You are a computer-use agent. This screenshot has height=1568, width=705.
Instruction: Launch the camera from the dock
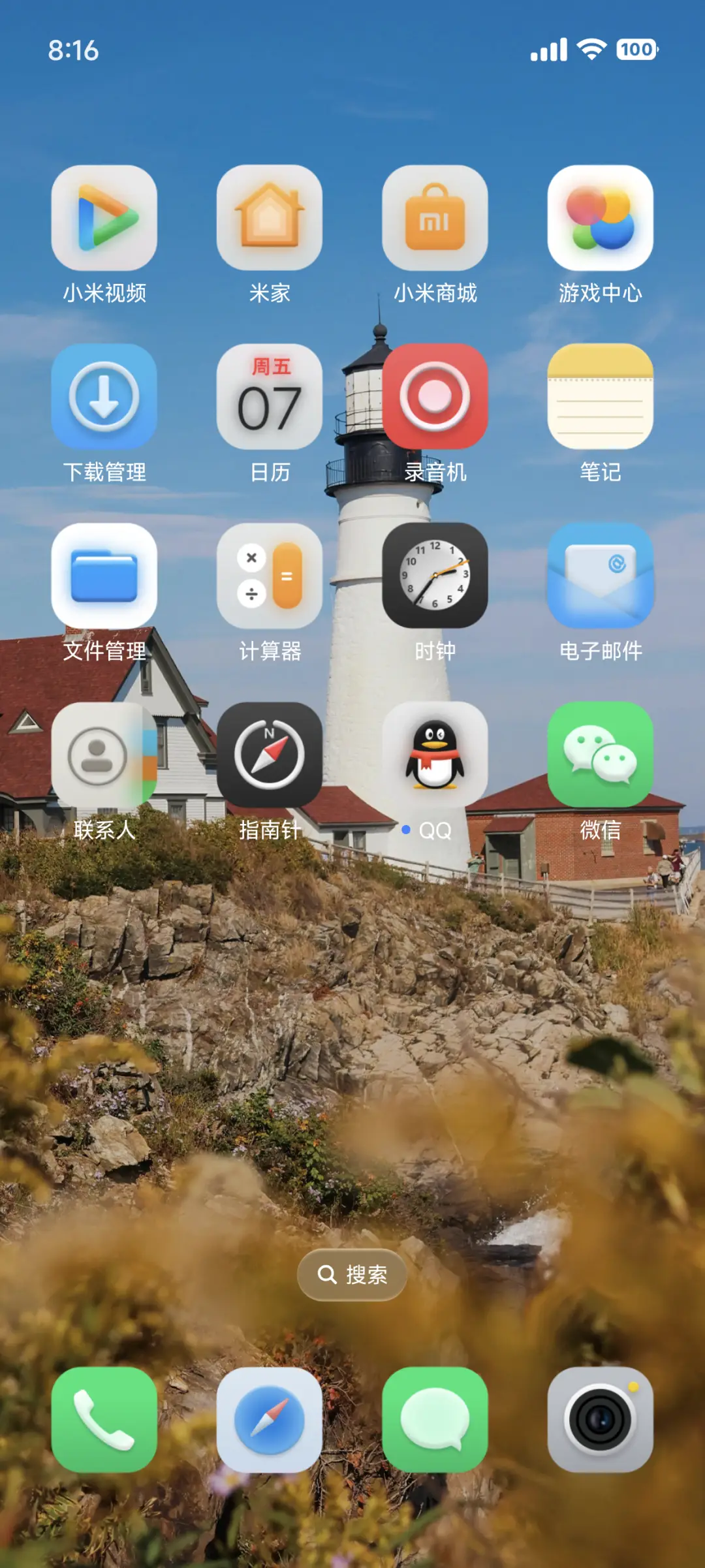coord(601,1428)
